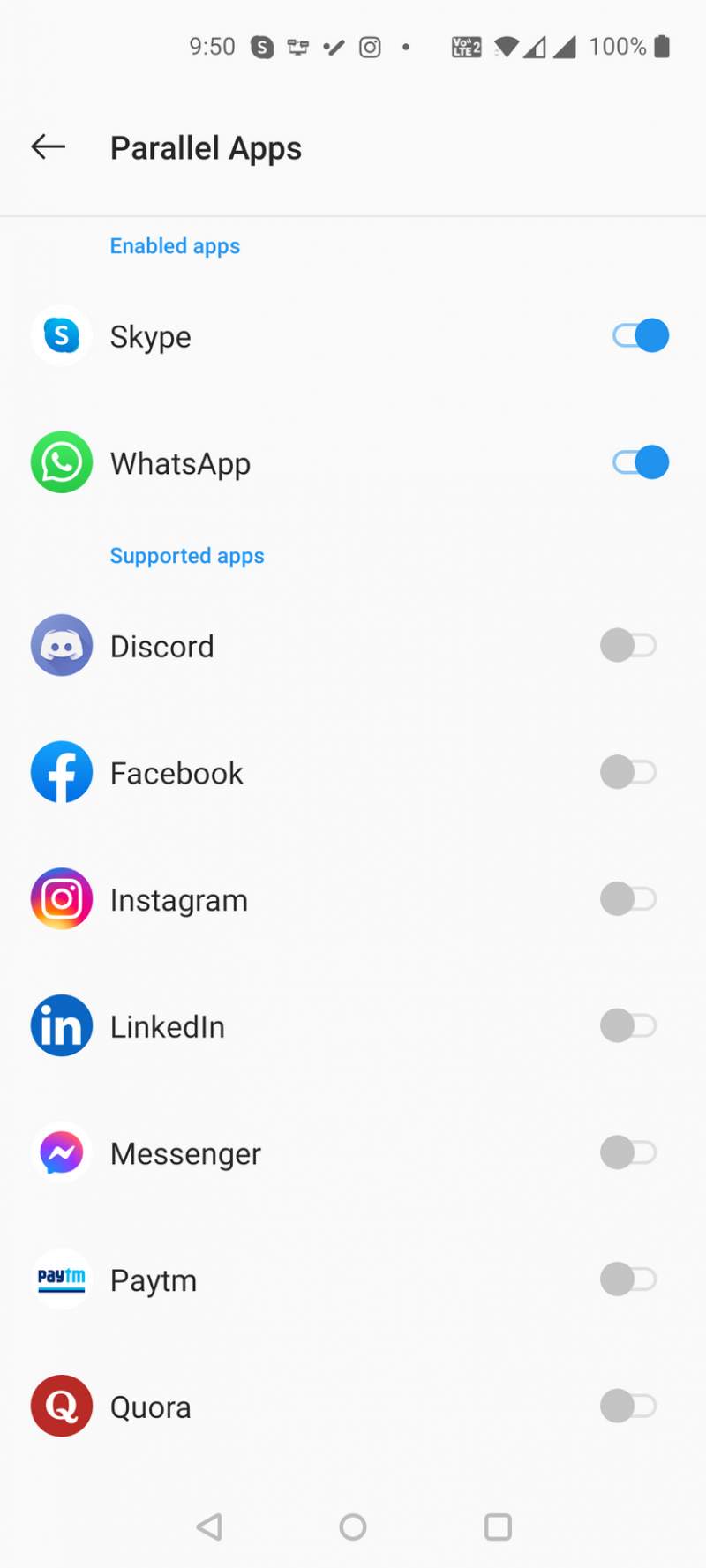
Task: Open recent apps from navigation bar
Action: [498, 1527]
